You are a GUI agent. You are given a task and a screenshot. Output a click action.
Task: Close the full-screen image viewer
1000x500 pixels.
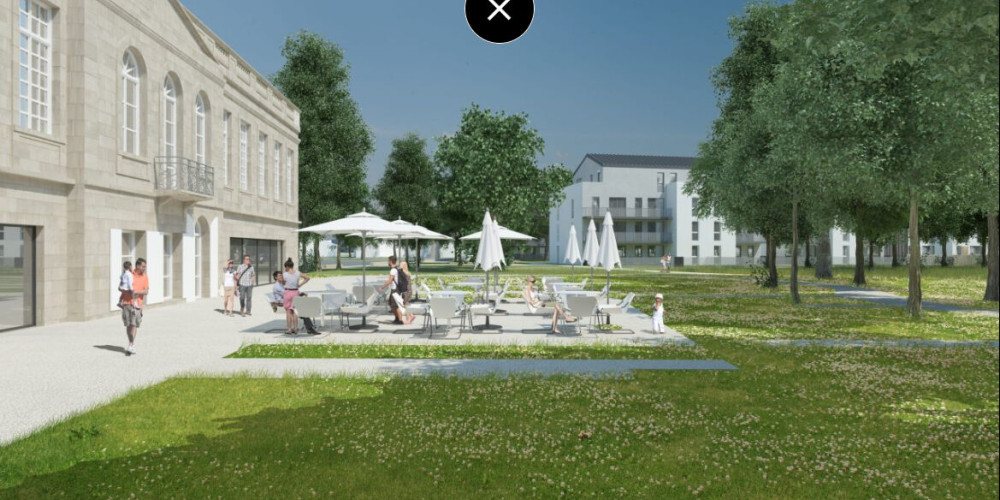pos(499,11)
